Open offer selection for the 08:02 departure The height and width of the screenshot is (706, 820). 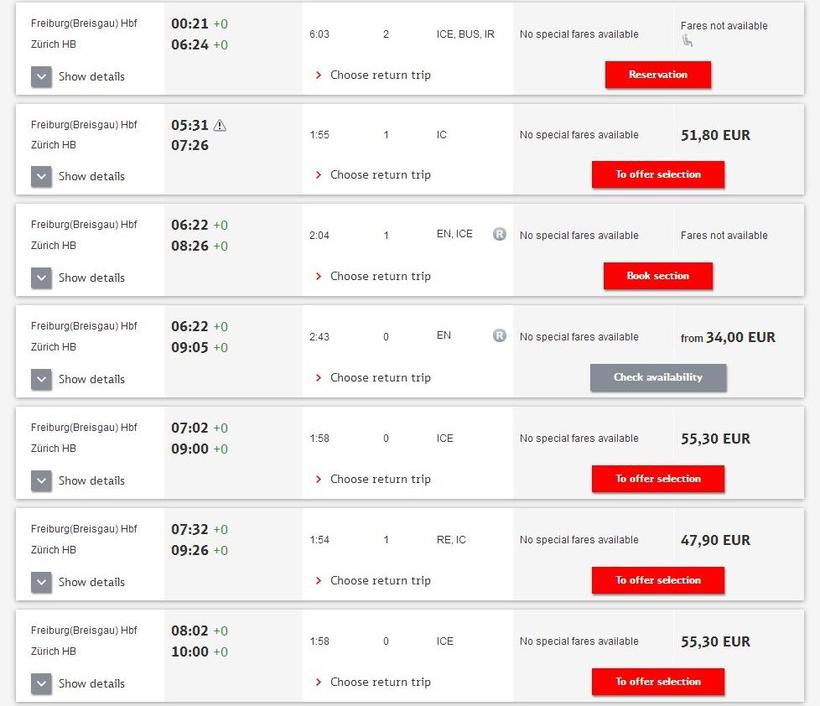[658, 682]
